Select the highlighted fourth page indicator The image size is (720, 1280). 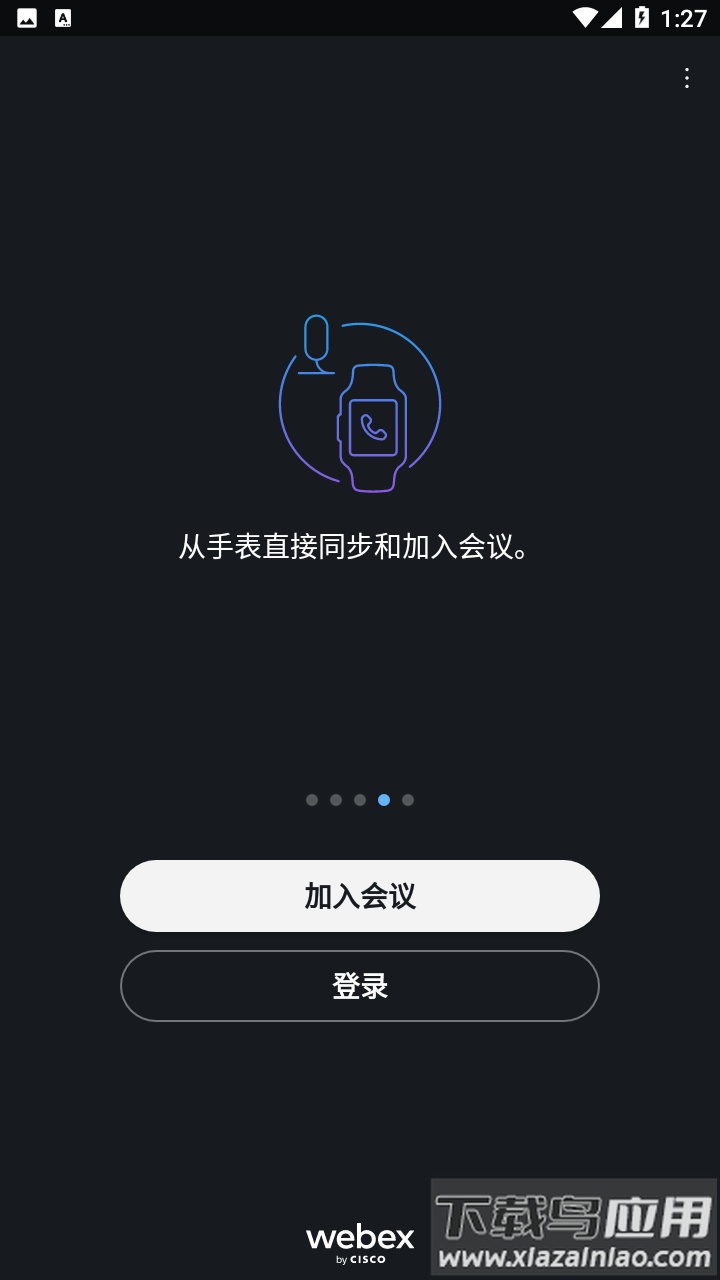click(x=383, y=800)
